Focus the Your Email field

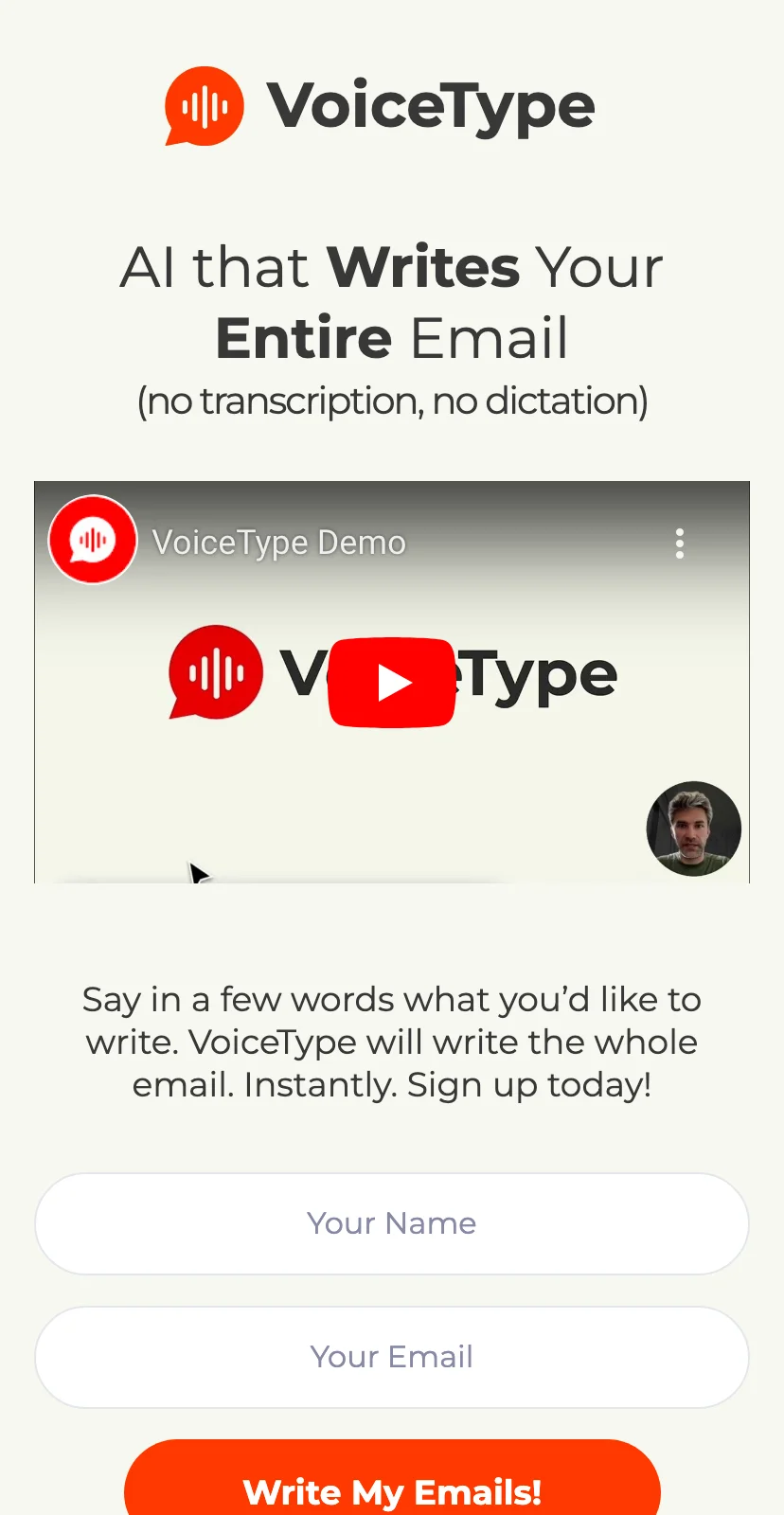392,1357
